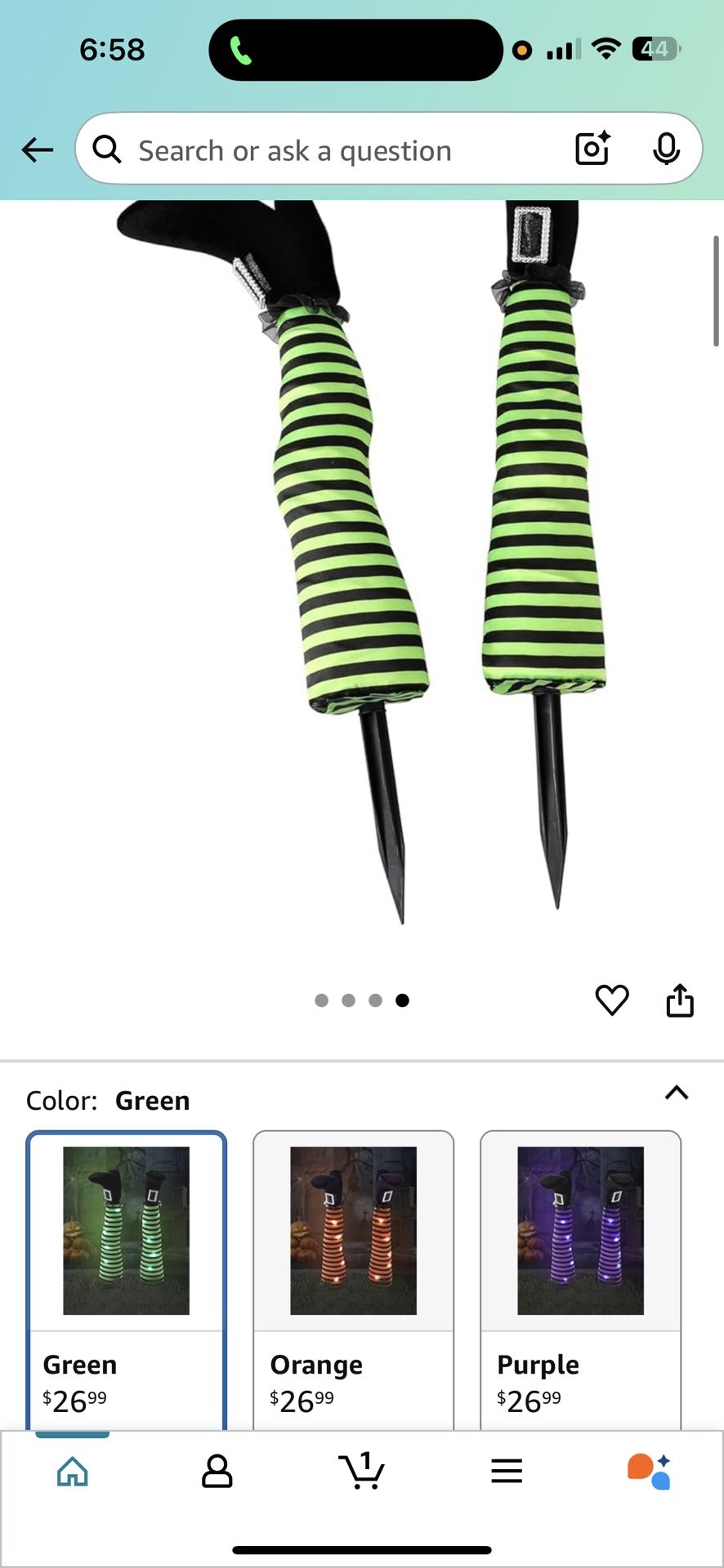Image resolution: width=724 pixels, height=1568 pixels.
Task: Switch to the Home tab
Action: 73,1472
